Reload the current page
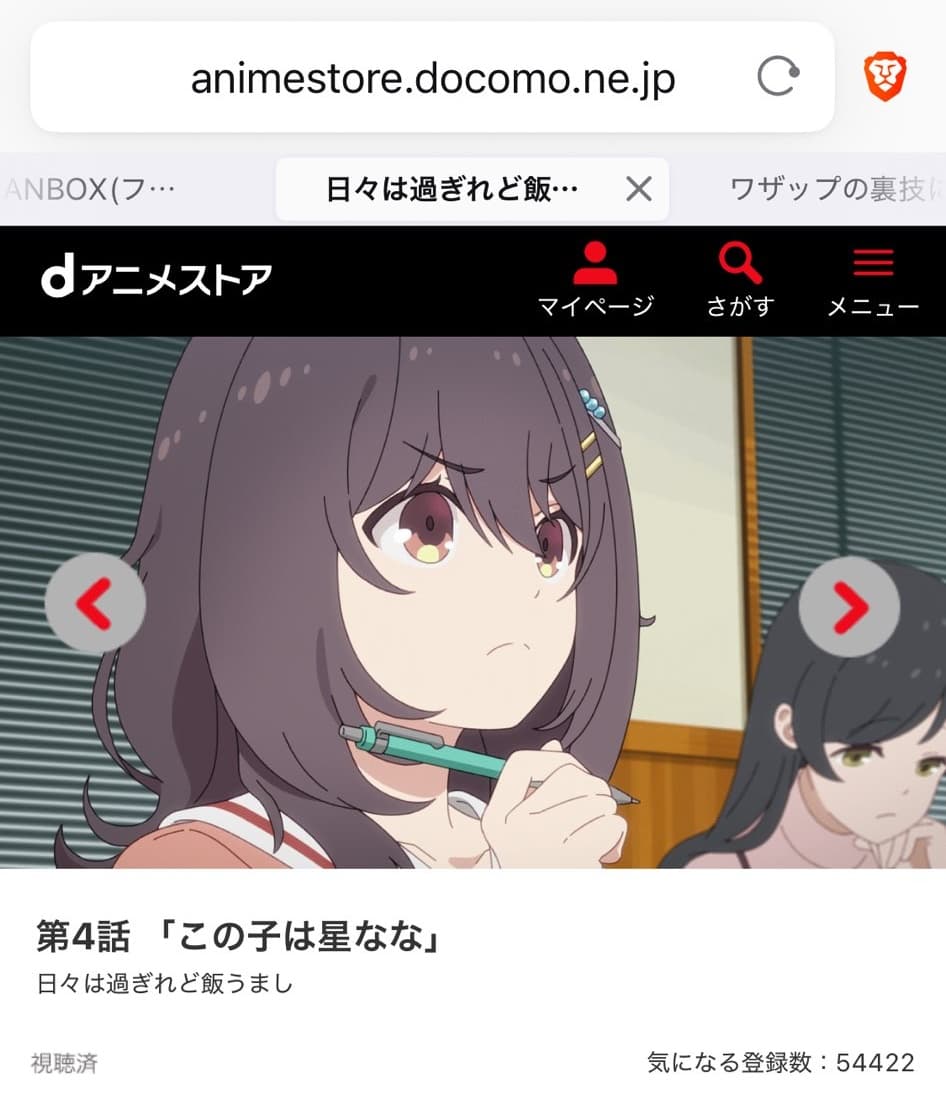This screenshot has height=1117, width=946. (x=778, y=77)
